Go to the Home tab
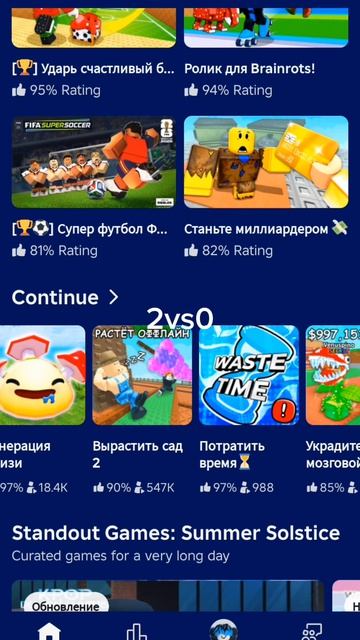 [x=49, y=632]
